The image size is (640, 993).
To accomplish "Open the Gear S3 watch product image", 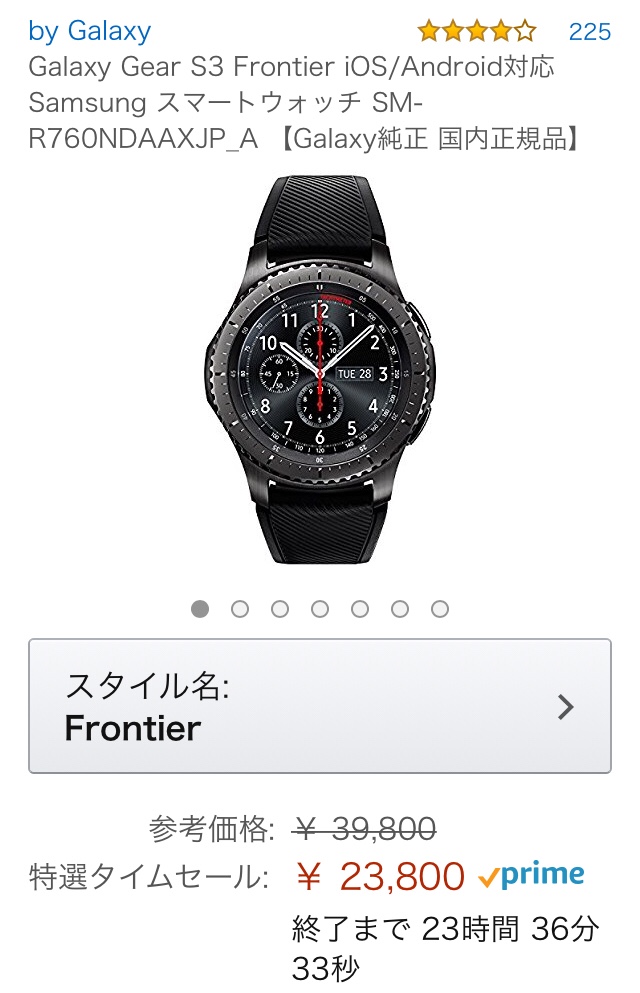I will coord(320,372).
